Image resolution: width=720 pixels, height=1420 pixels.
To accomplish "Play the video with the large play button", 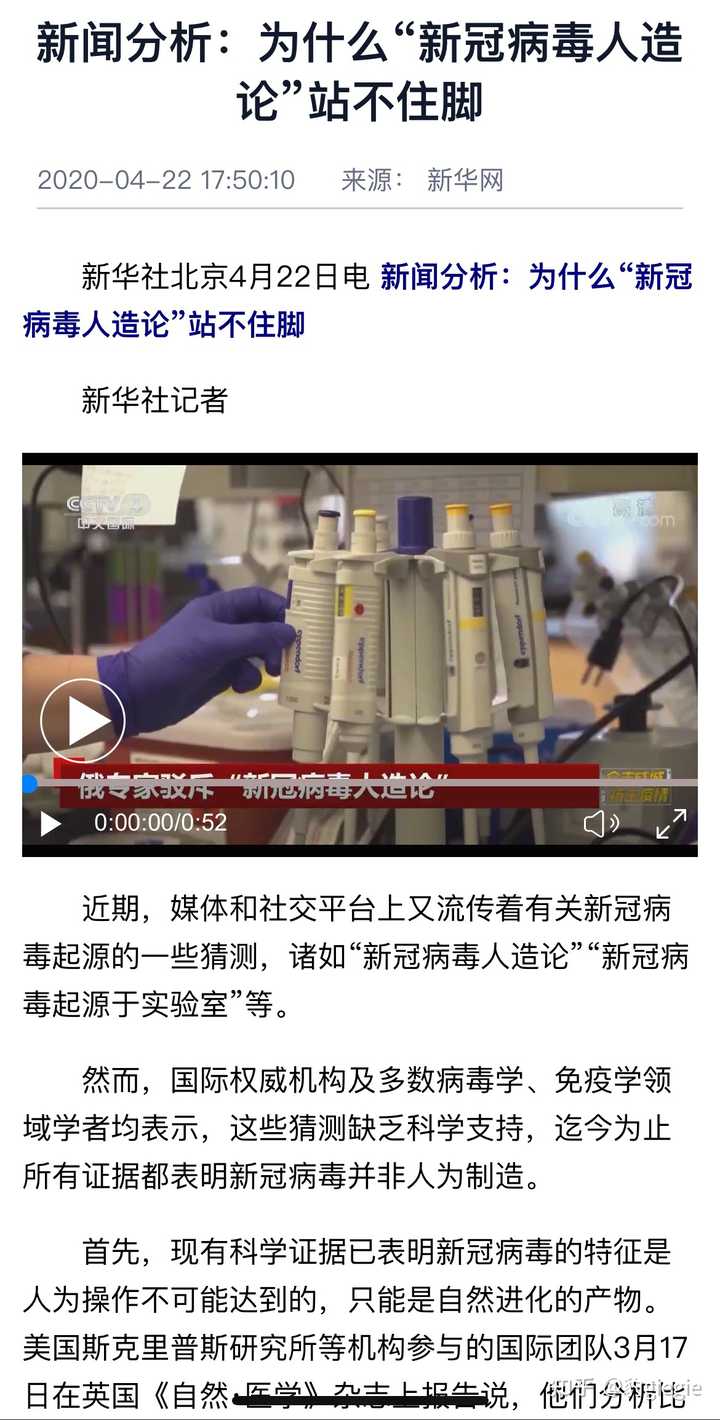I will (x=82, y=721).
